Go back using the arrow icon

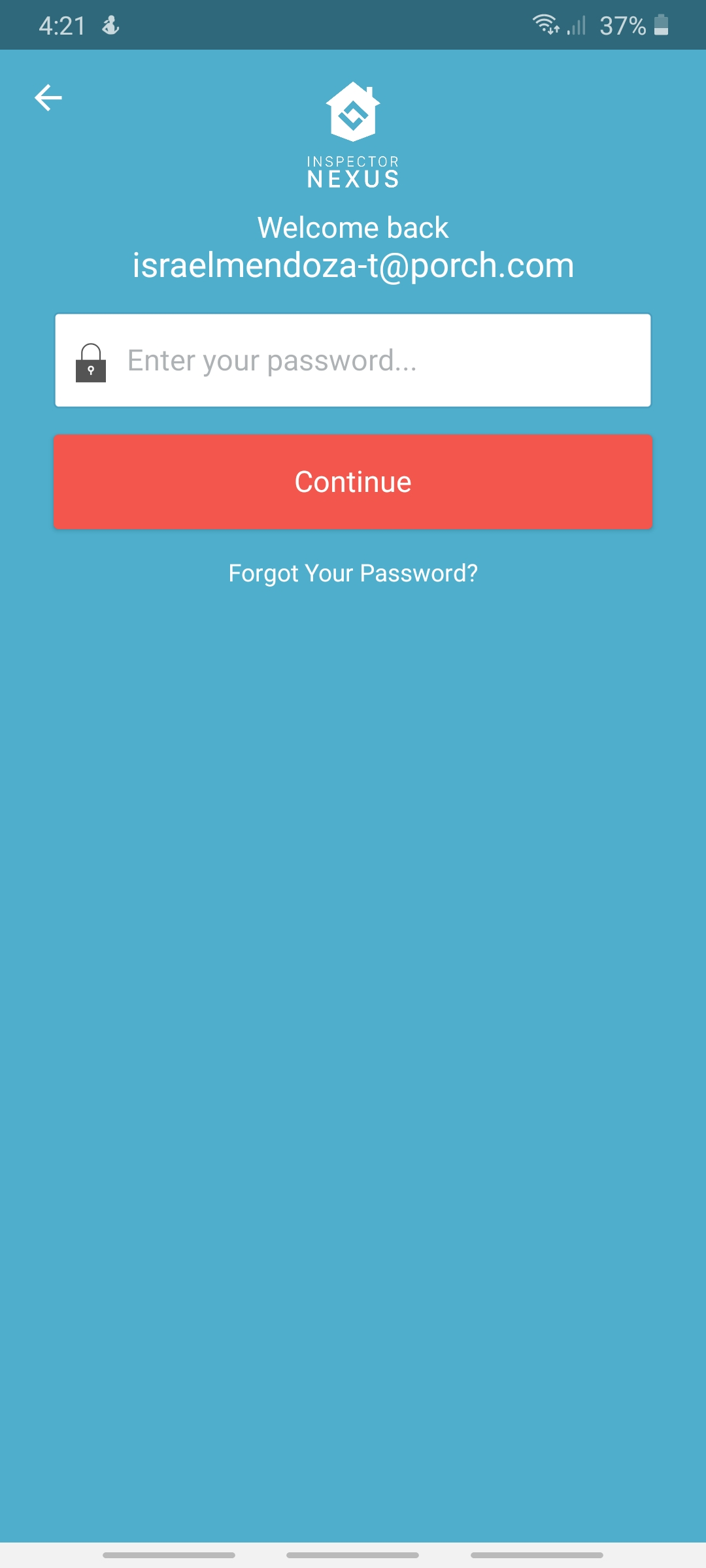(48, 98)
